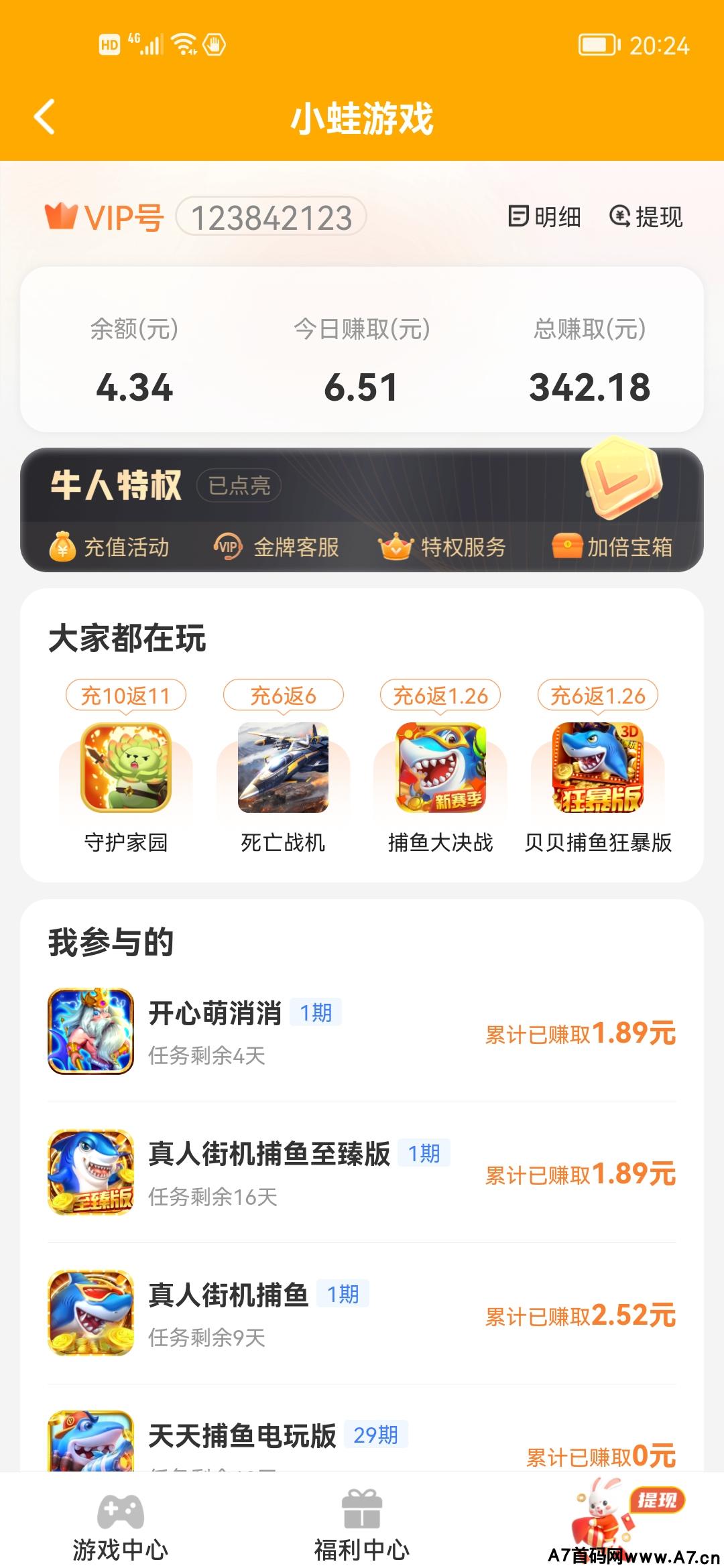The image size is (724, 1568).
Task: Open 加倍宝箱 treasure chest
Action: tap(611, 547)
